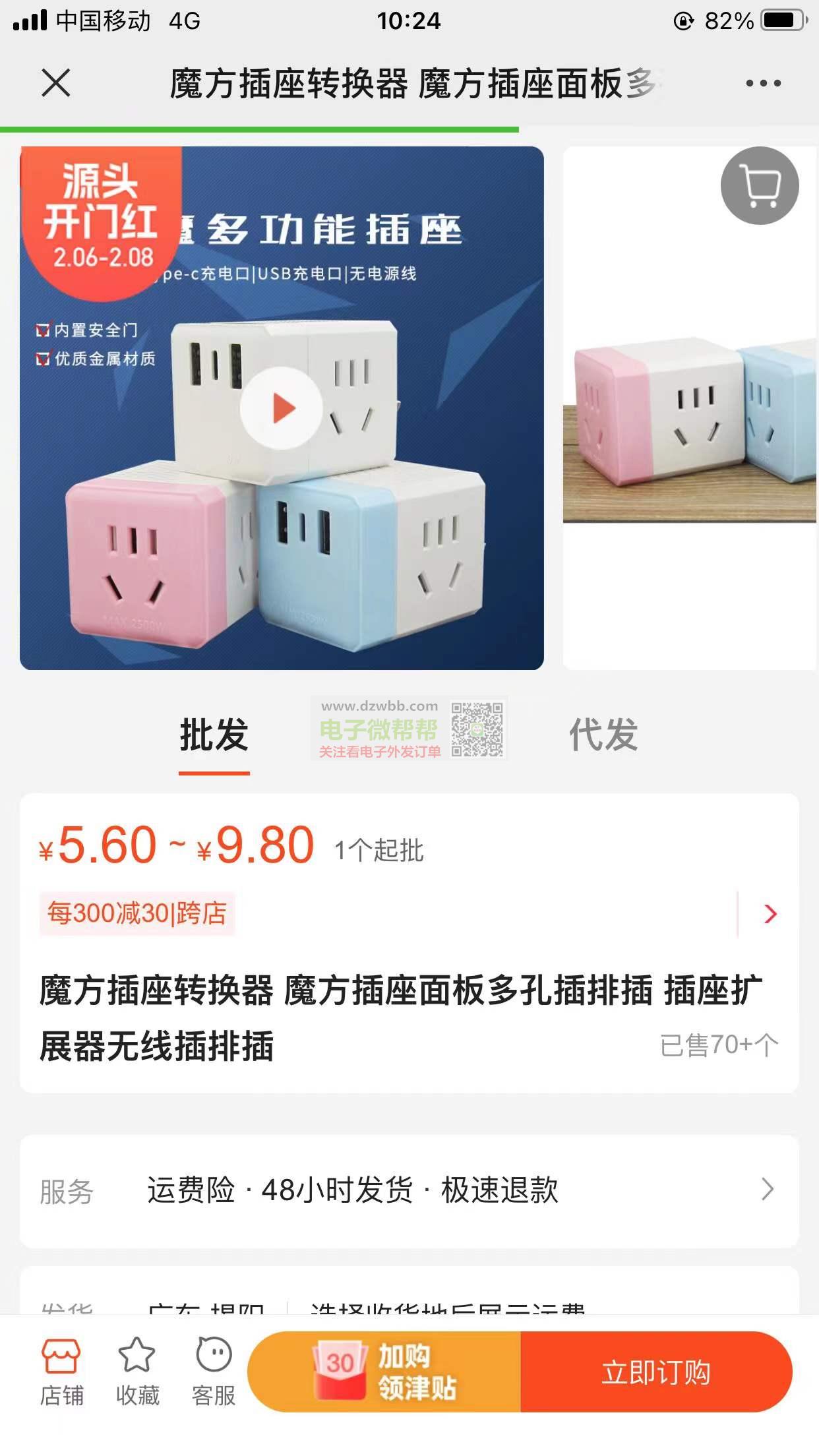Expand the 每300减30 跨店 promotion details

(770, 915)
